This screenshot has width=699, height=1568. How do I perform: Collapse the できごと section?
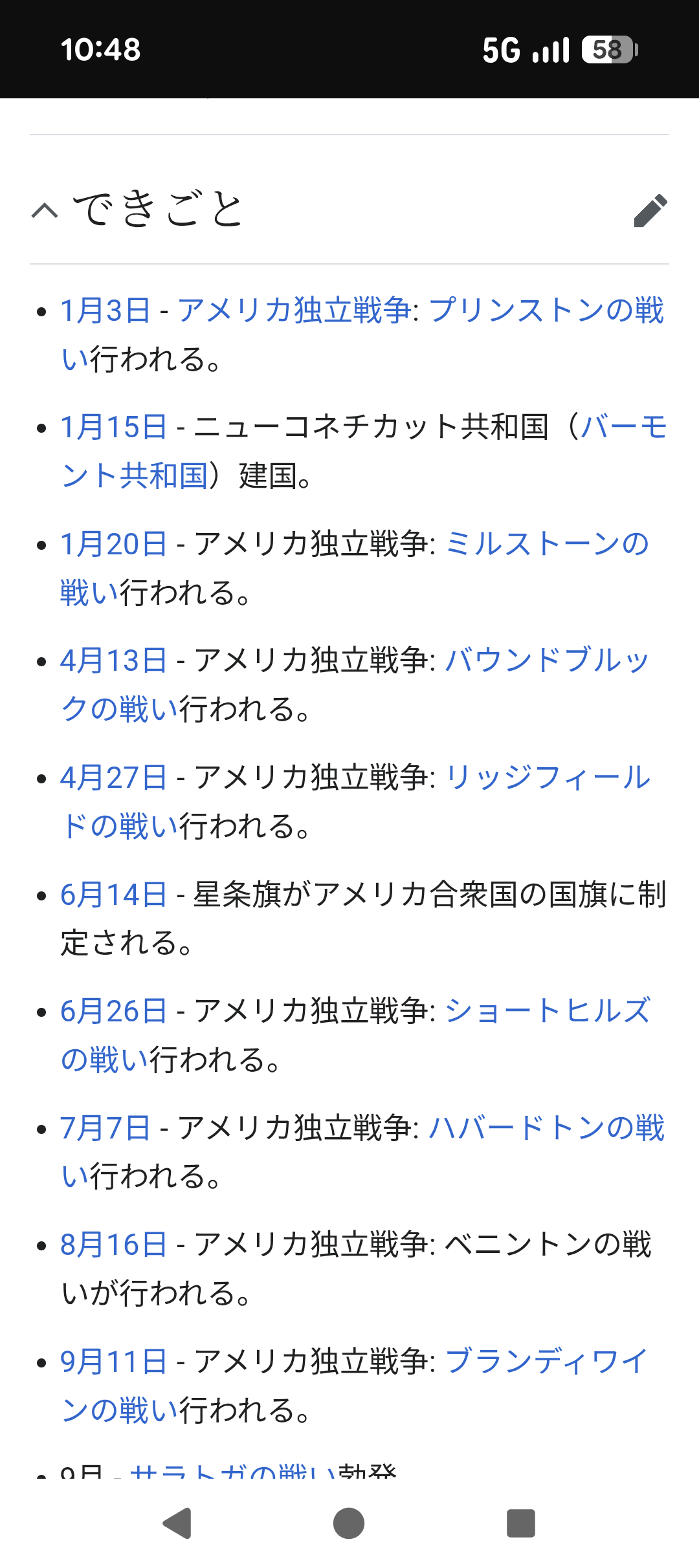tap(45, 210)
